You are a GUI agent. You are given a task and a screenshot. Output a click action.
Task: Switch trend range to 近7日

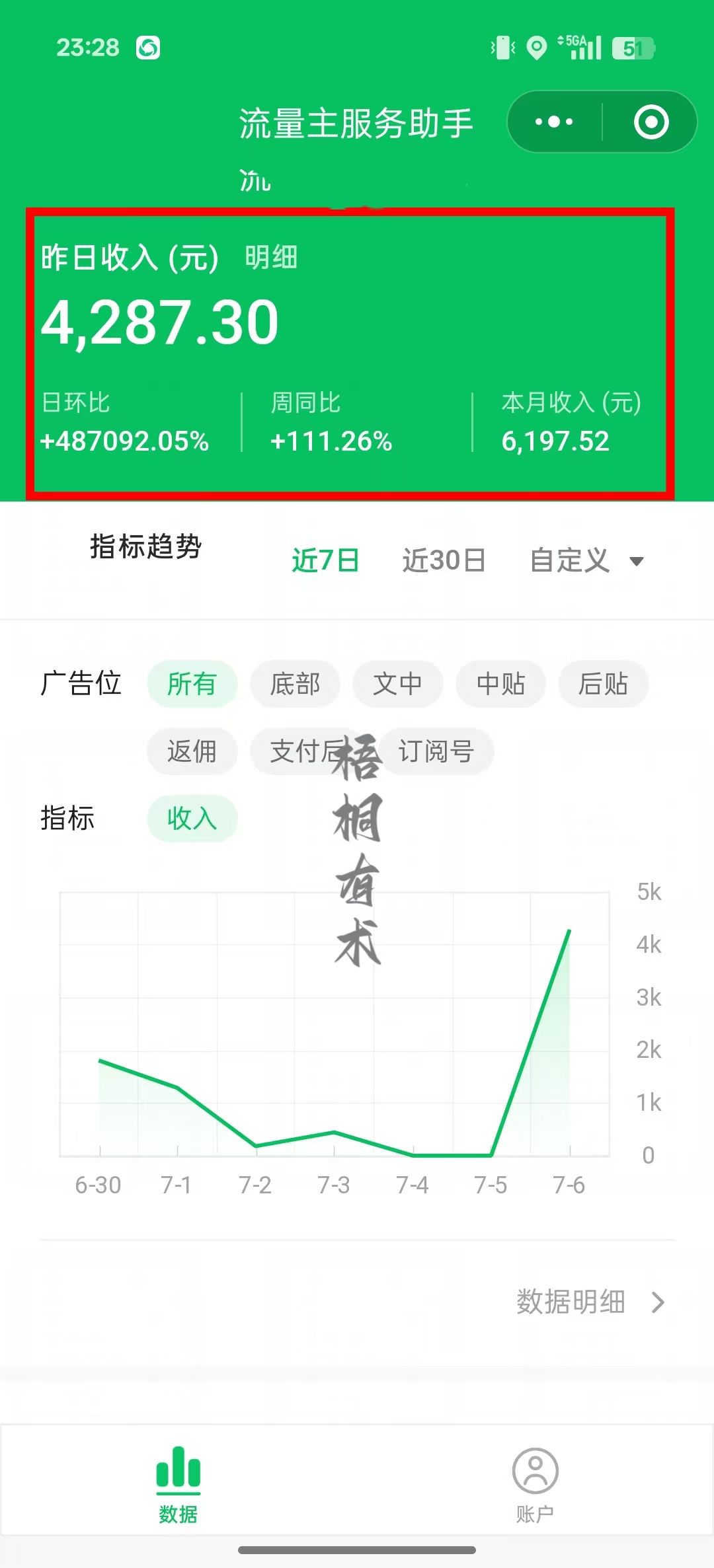(325, 560)
